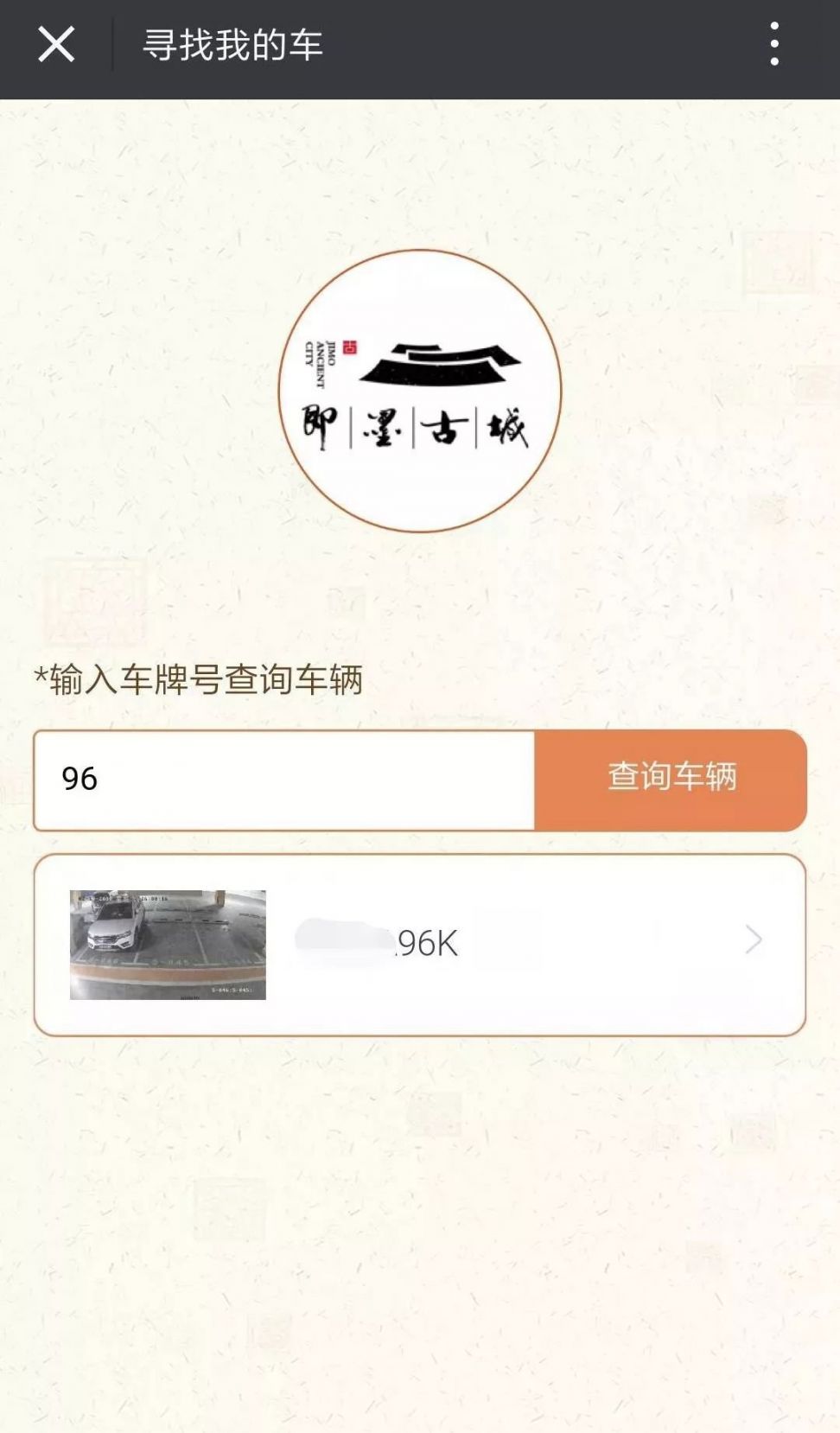Image resolution: width=840 pixels, height=1433 pixels.
Task: Tap the 查询车辆 button
Action: tap(671, 780)
